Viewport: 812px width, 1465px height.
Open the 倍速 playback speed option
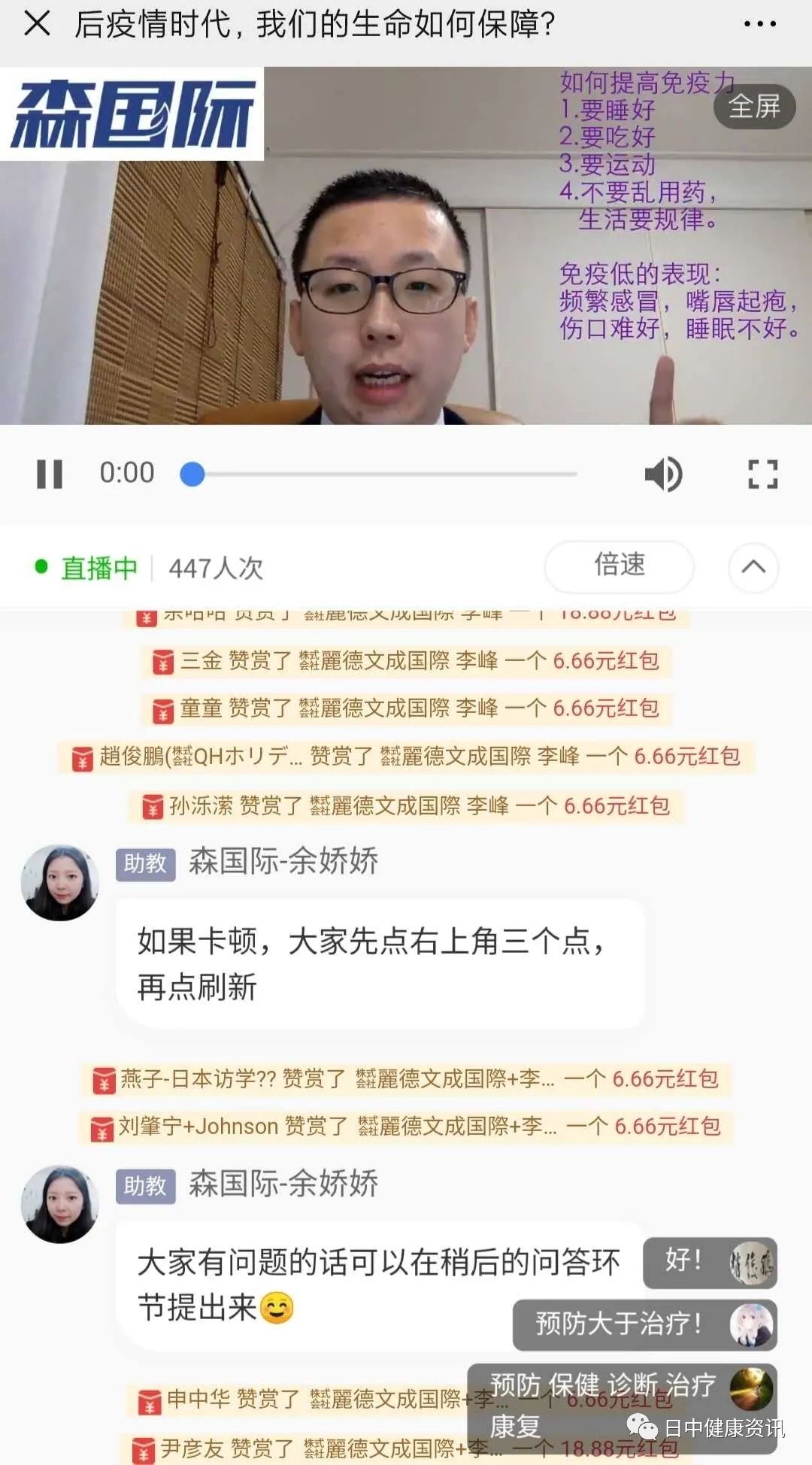click(x=619, y=566)
